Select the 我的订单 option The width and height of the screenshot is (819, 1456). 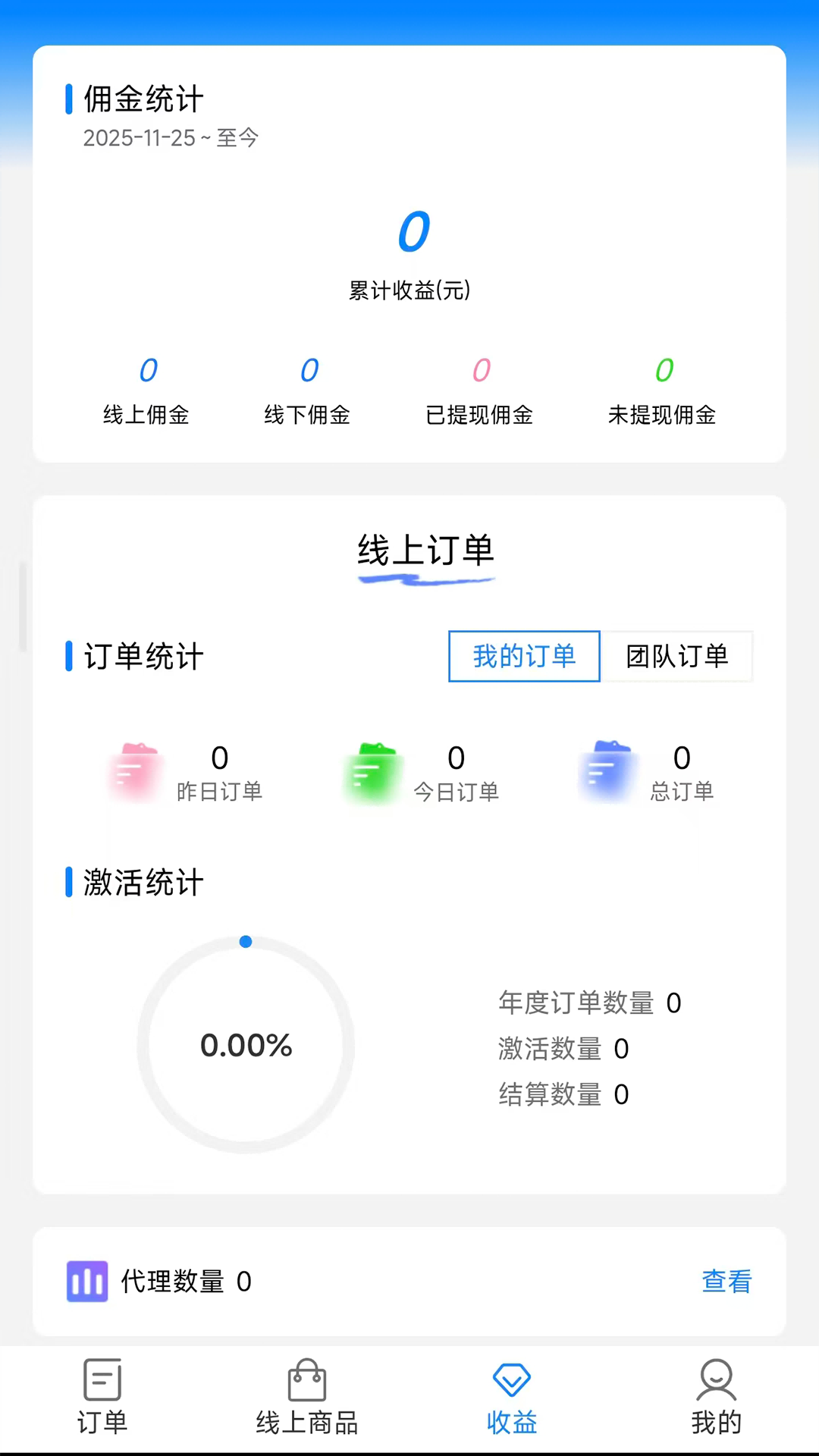tap(524, 657)
